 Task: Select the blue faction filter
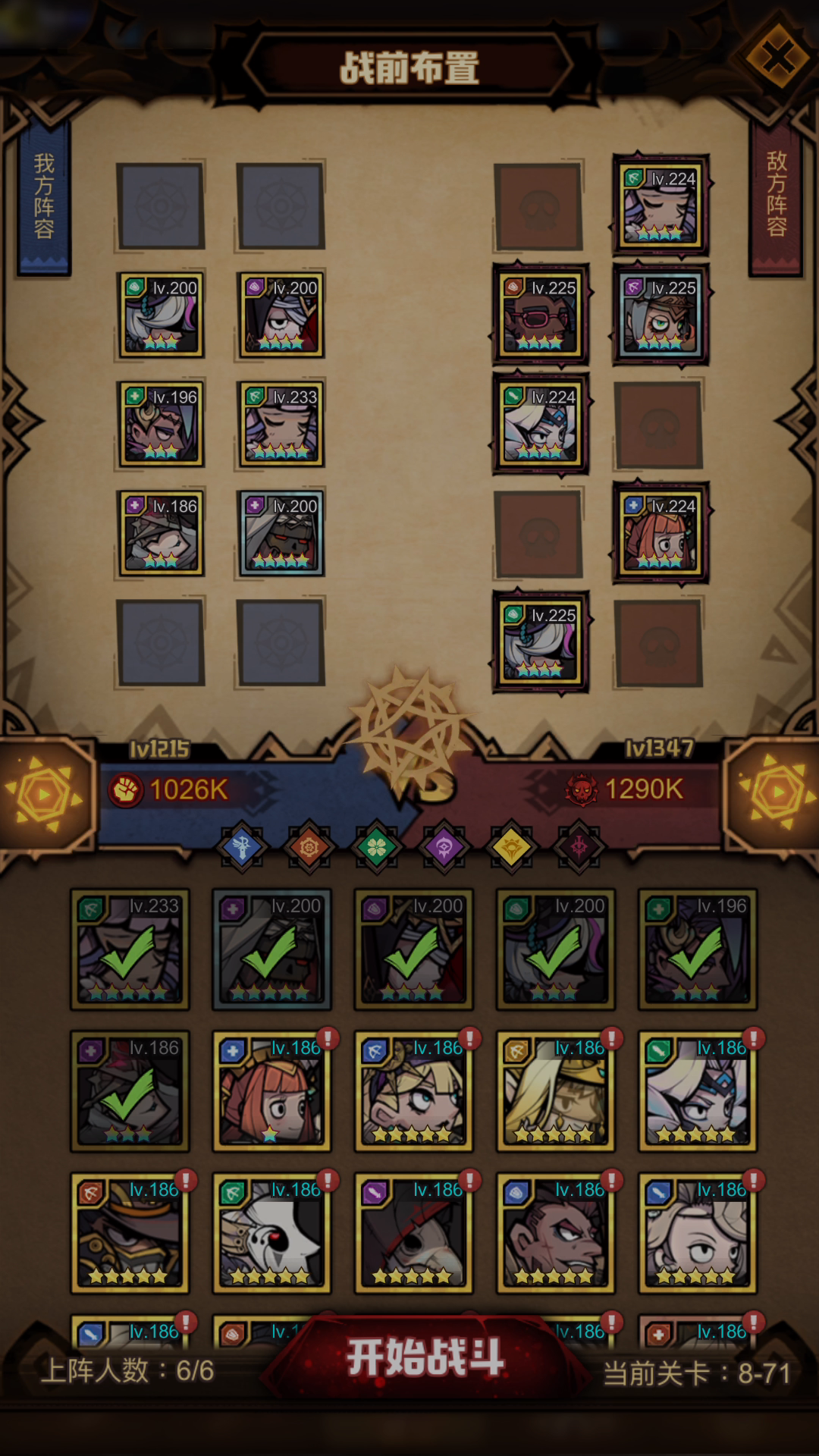242,846
